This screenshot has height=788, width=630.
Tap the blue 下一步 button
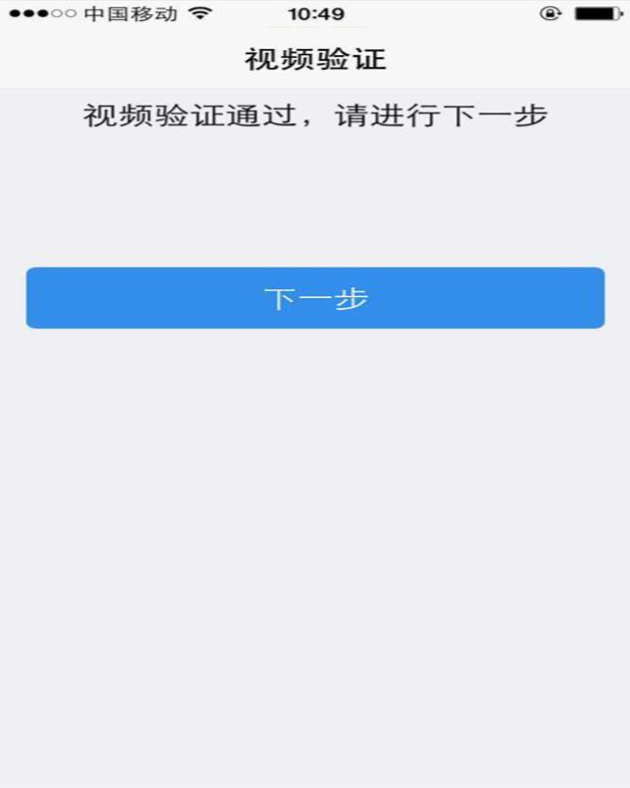coord(315,298)
